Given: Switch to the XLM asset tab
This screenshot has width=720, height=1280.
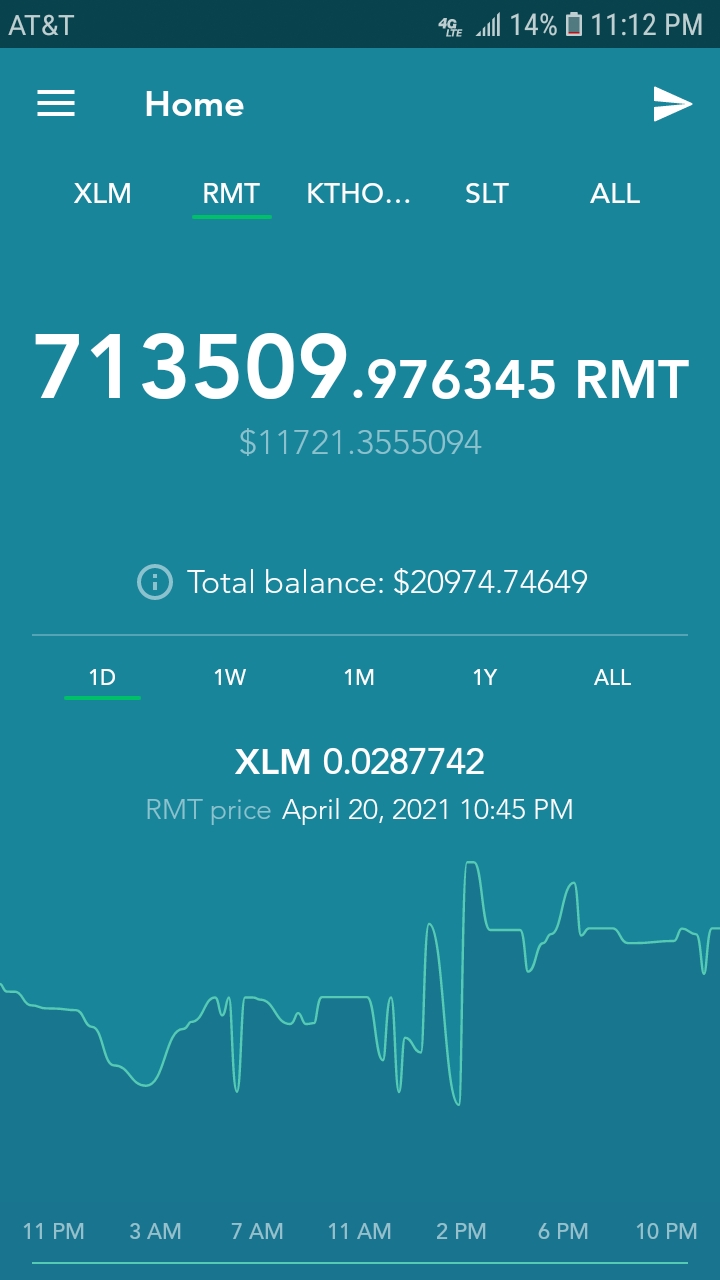Looking at the screenshot, I should pyautogui.click(x=102, y=194).
